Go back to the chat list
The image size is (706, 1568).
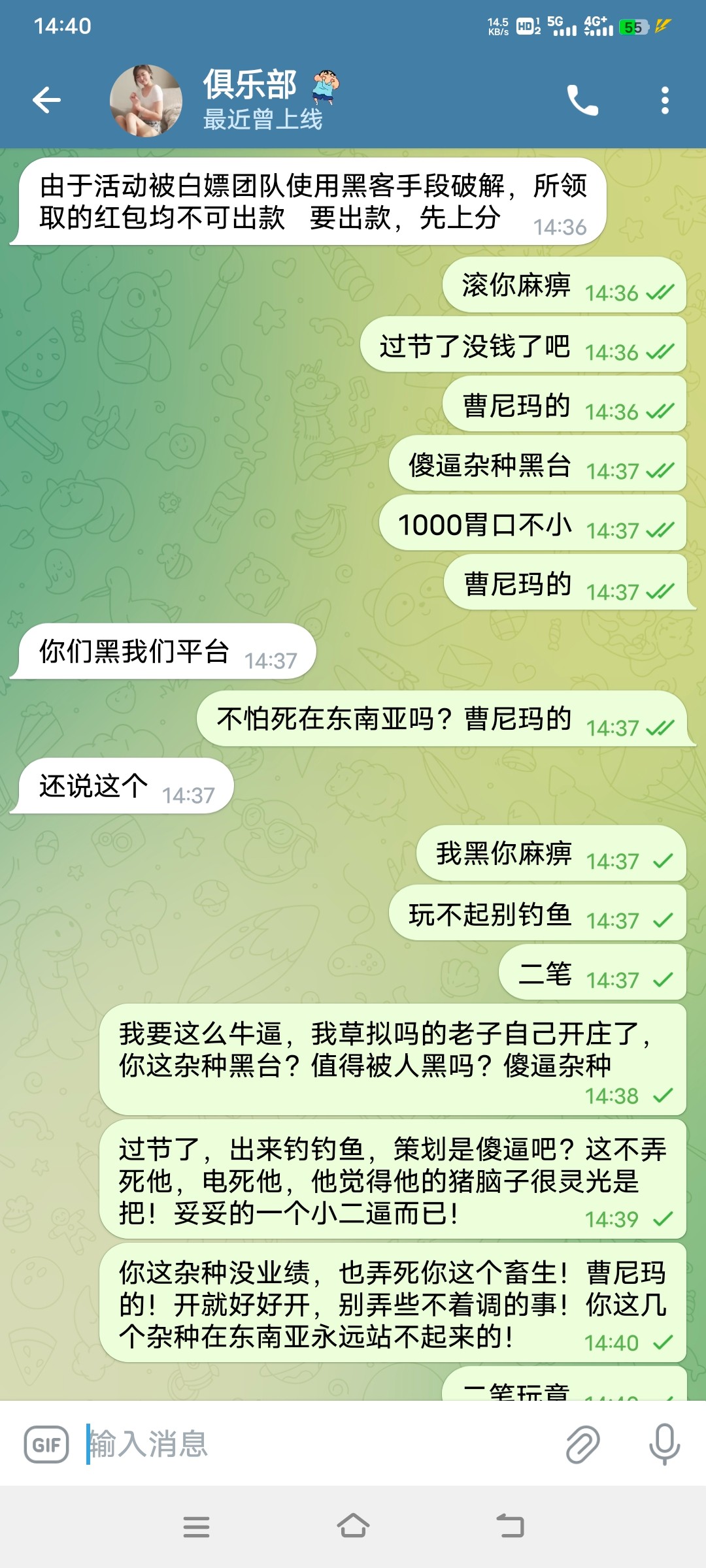46,100
